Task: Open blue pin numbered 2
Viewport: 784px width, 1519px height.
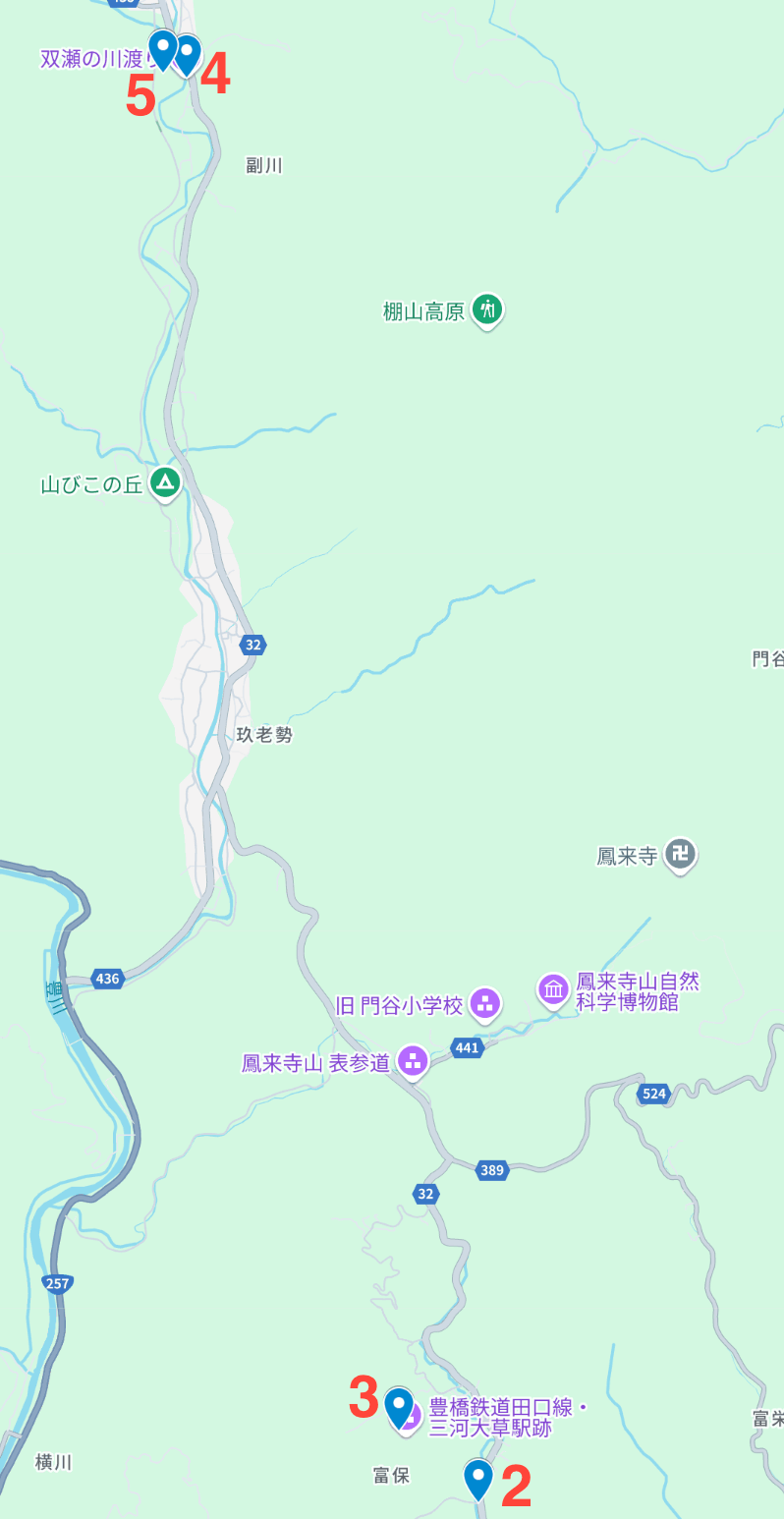Action: click(x=478, y=1477)
